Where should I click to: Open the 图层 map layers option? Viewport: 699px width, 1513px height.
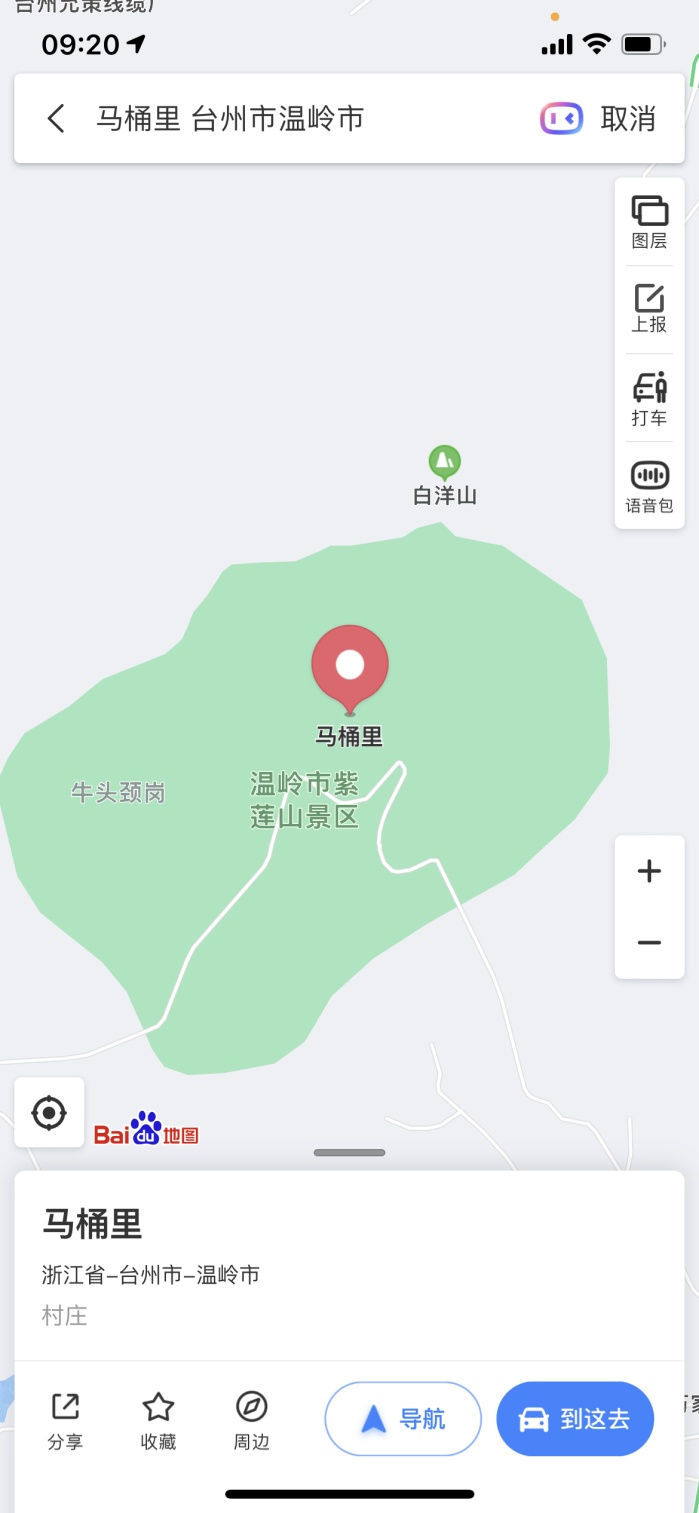[x=649, y=222]
